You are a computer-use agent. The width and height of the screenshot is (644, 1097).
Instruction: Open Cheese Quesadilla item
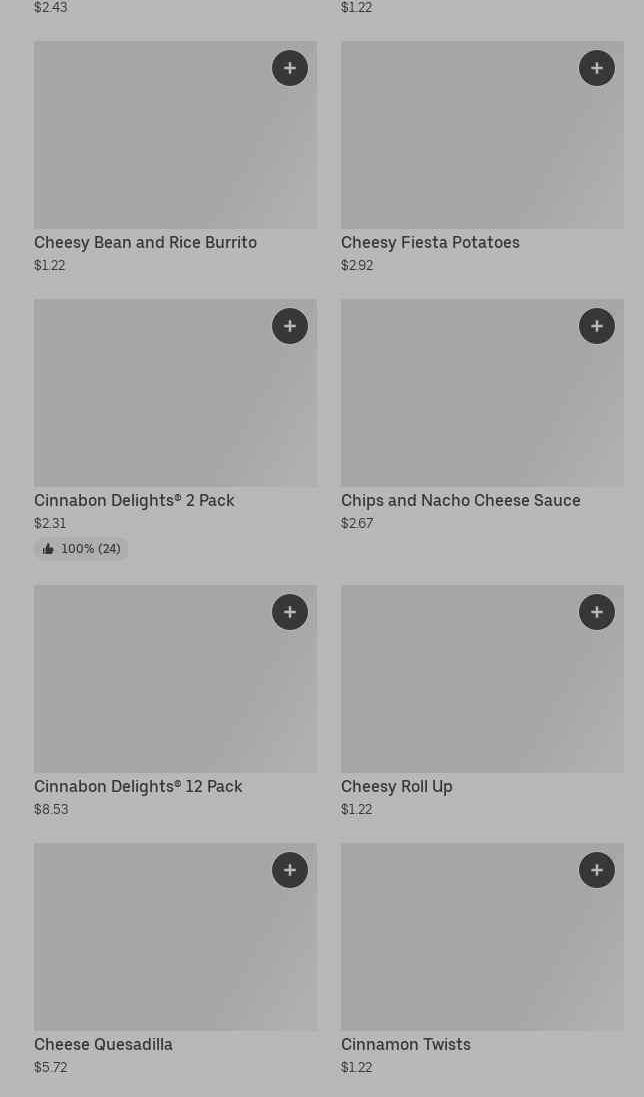pos(103,1045)
